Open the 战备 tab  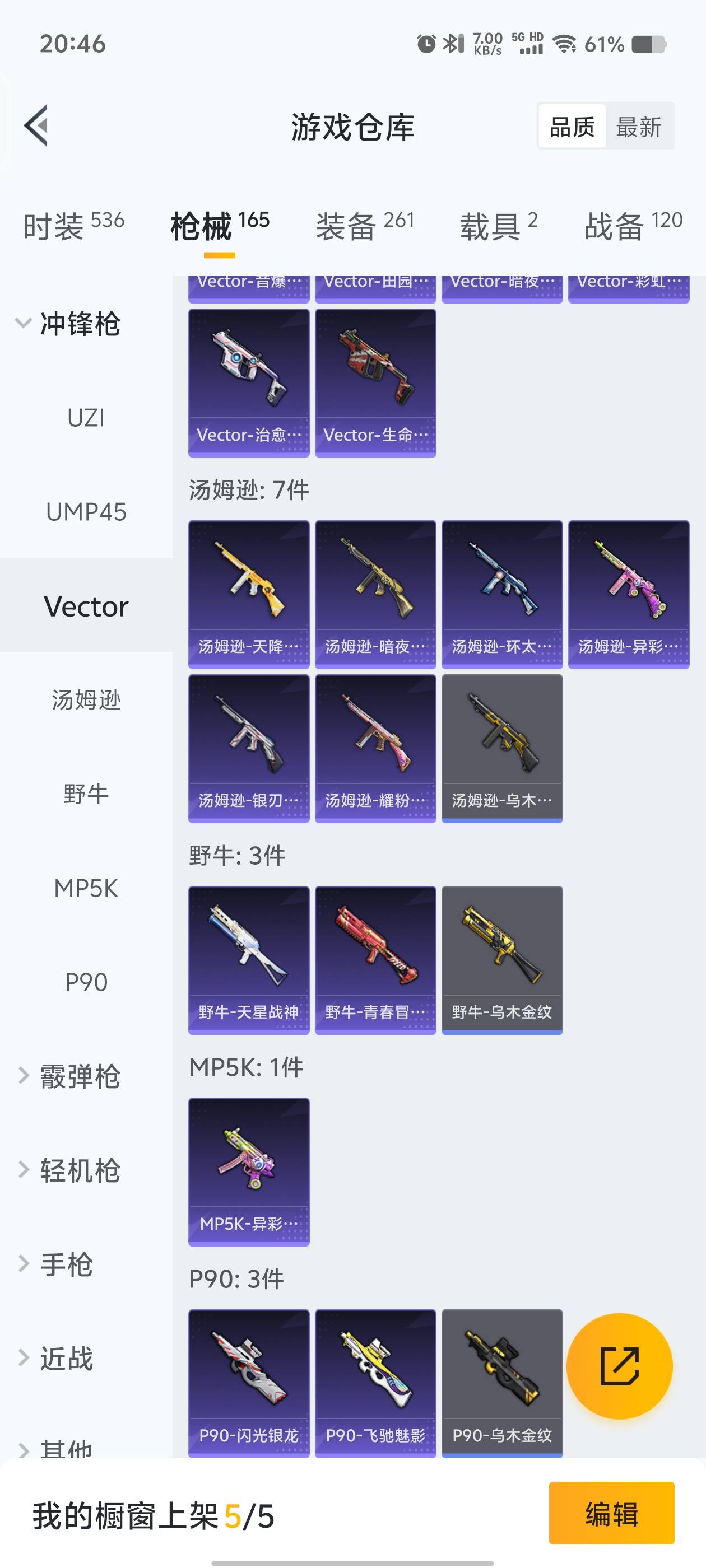(633, 226)
